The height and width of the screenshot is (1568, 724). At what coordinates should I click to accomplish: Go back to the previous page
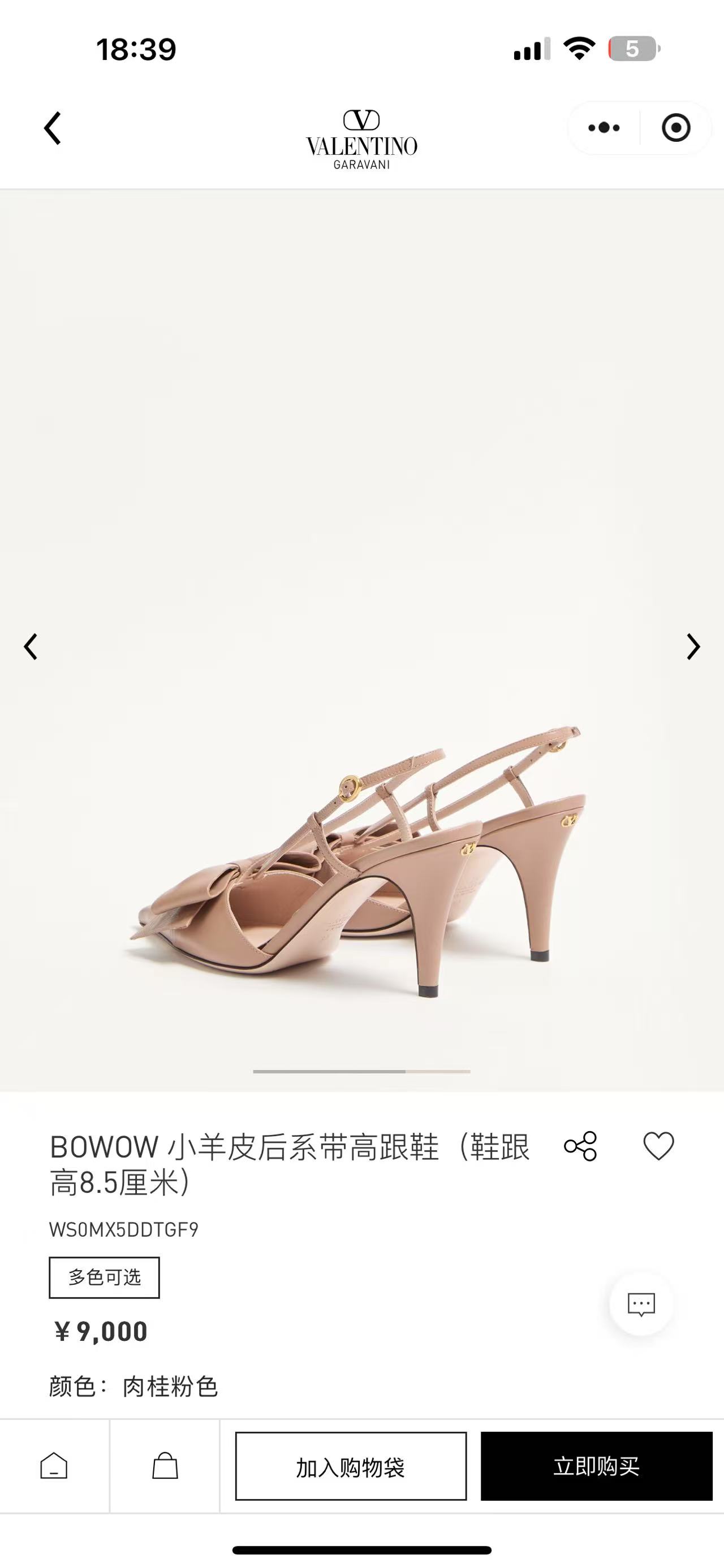[53, 128]
